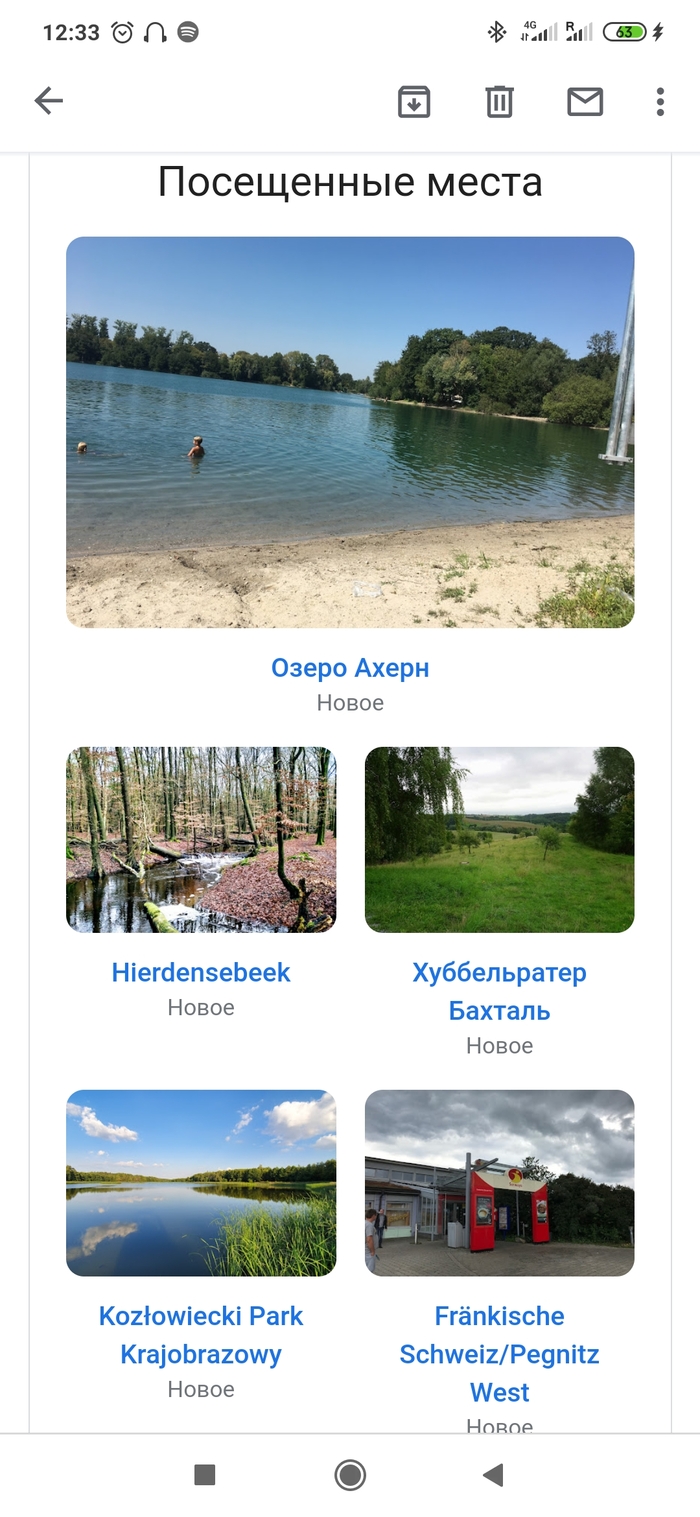Delete this email
700x1517 pixels.
point(499,101)
